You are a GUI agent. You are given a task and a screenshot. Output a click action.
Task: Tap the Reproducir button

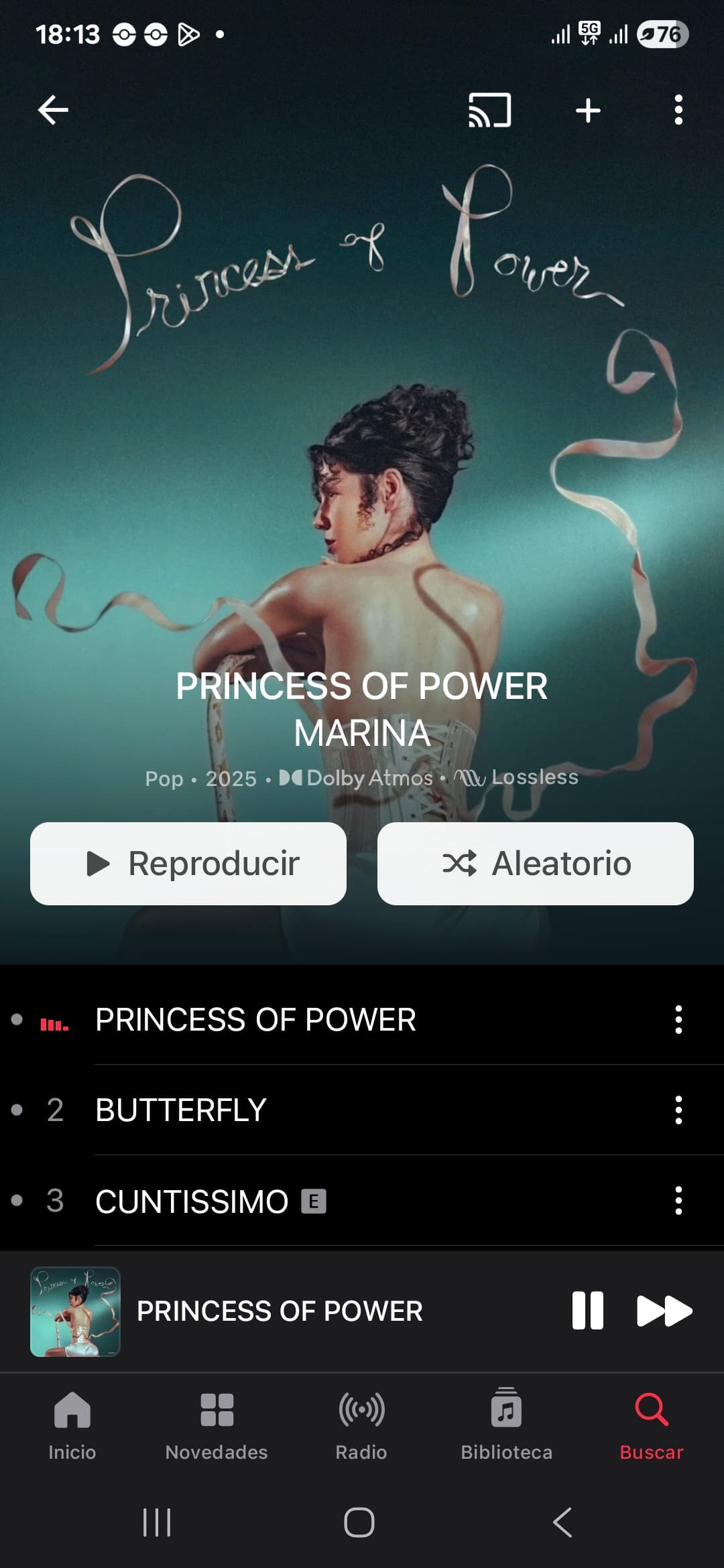point(188,863)
